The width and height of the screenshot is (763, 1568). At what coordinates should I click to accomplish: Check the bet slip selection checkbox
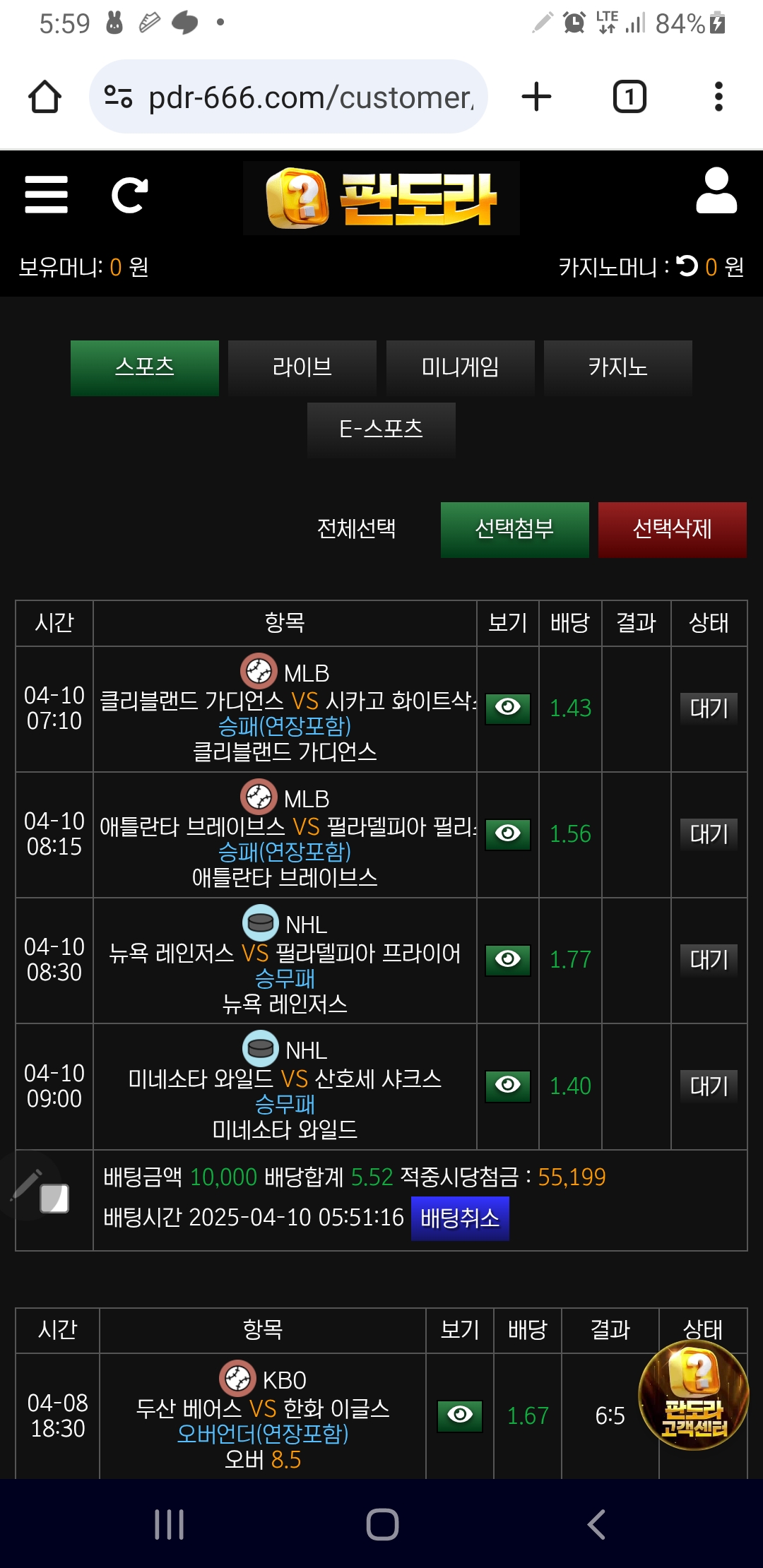(x=54, y=1199)
